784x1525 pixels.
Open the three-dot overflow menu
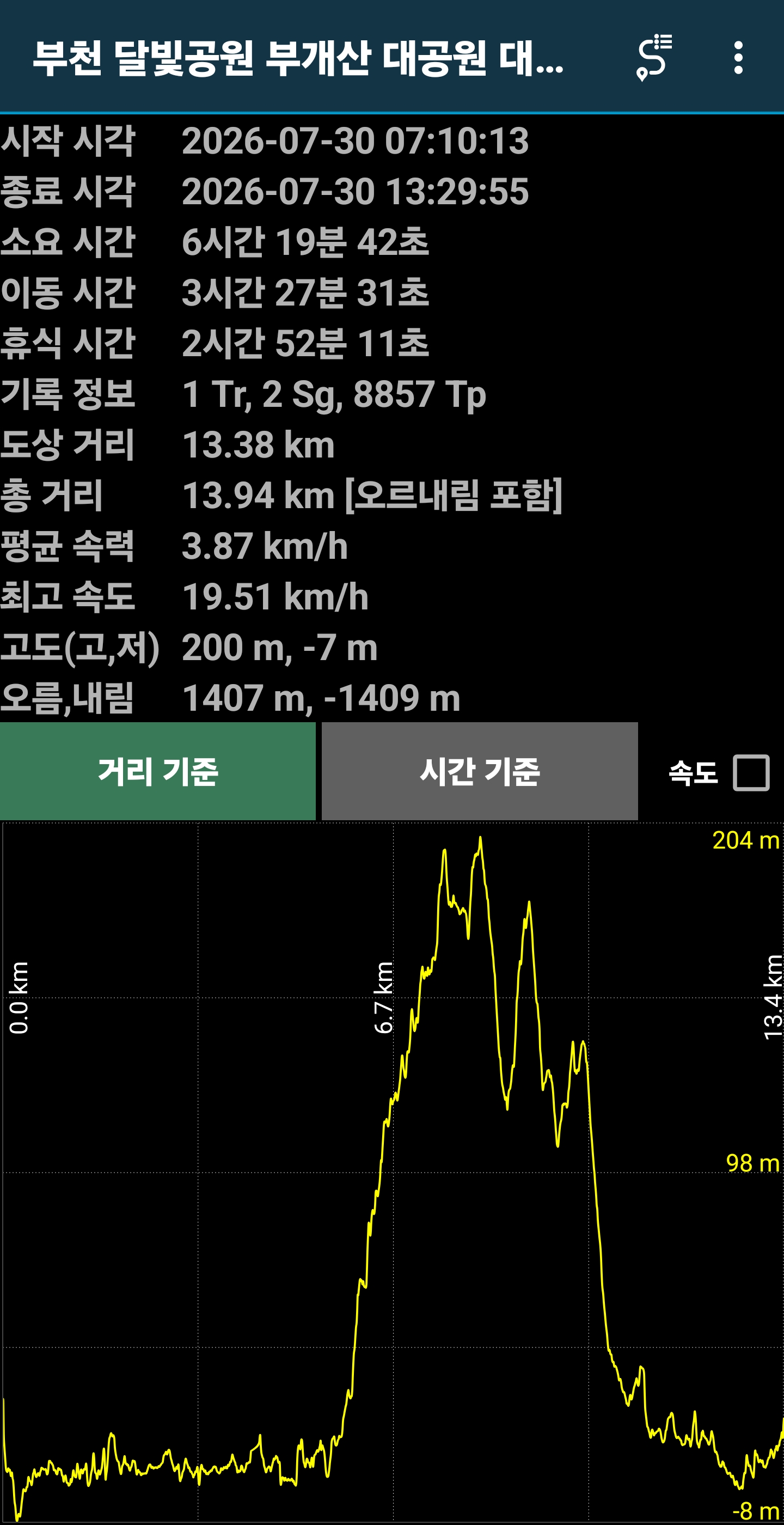tap(738, 57)
